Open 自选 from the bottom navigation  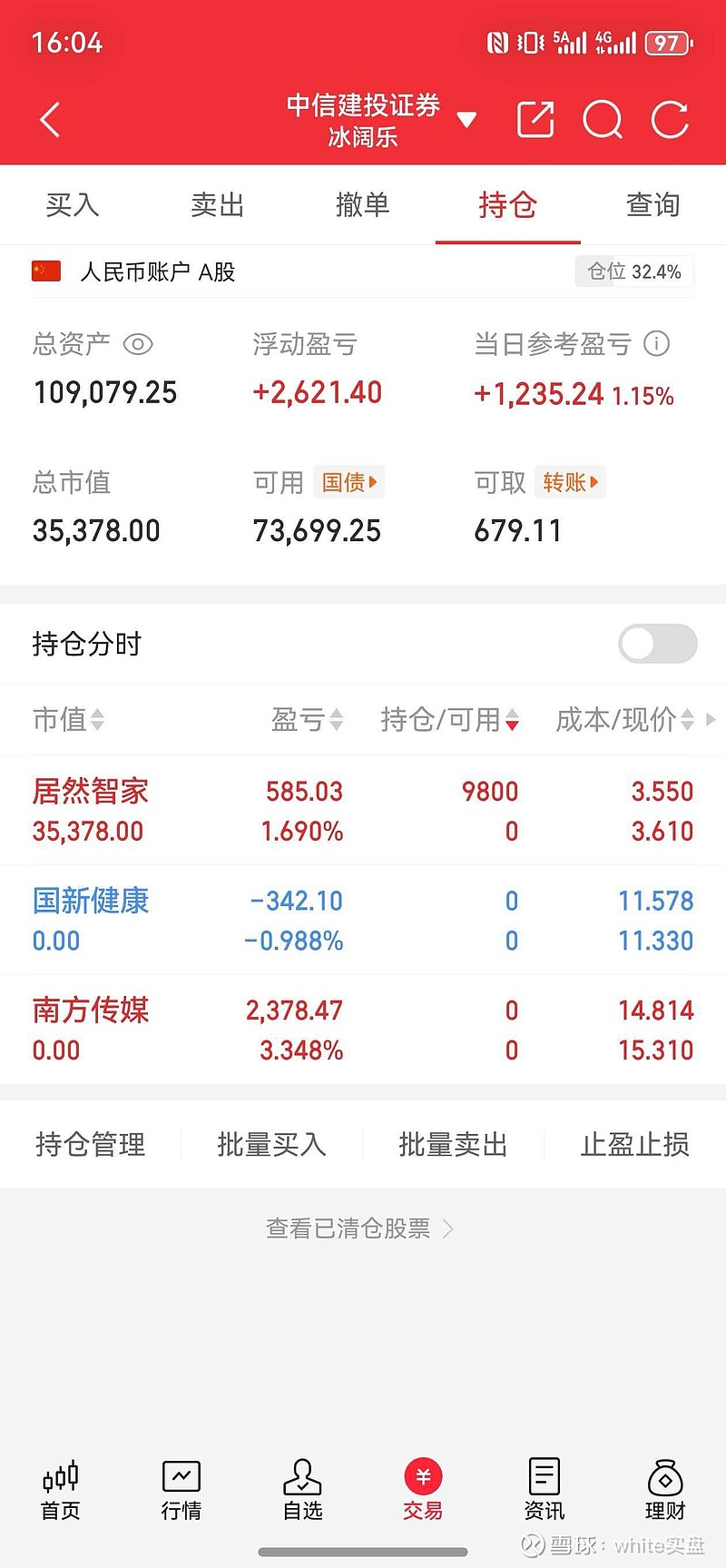(x=302, y=1489)
